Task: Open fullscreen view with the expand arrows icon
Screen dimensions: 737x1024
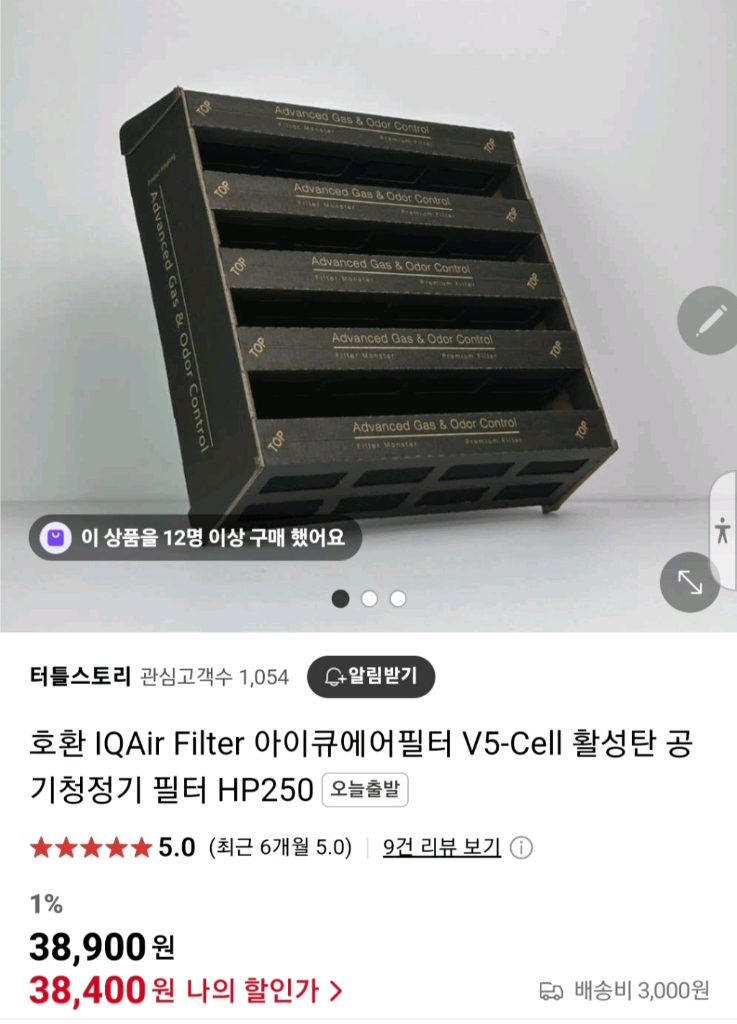Action: click(x=689, y=583)
